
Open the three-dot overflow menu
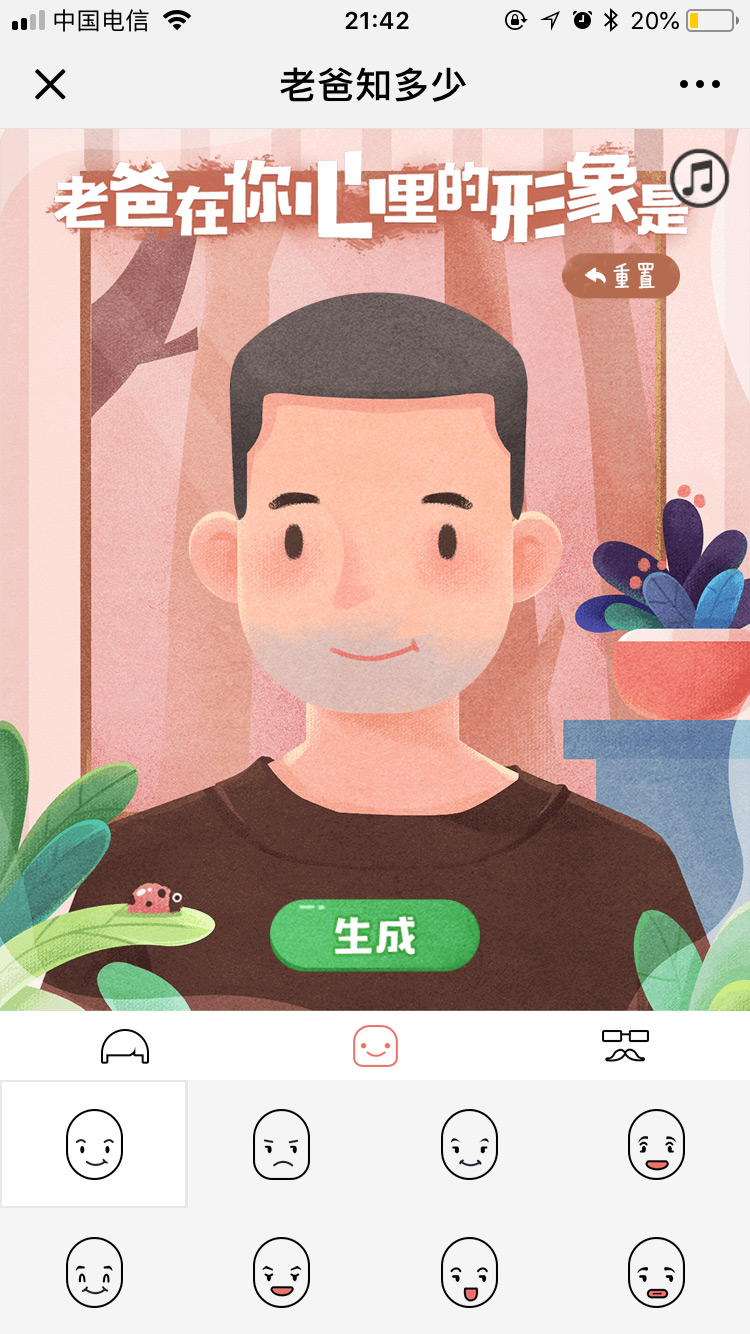point(699,85)
